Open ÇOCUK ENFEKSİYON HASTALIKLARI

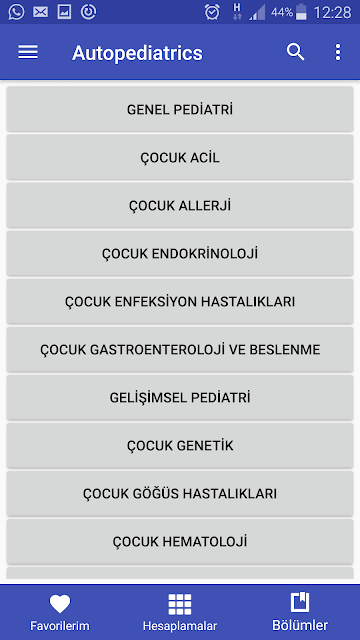tap(180, 302)
